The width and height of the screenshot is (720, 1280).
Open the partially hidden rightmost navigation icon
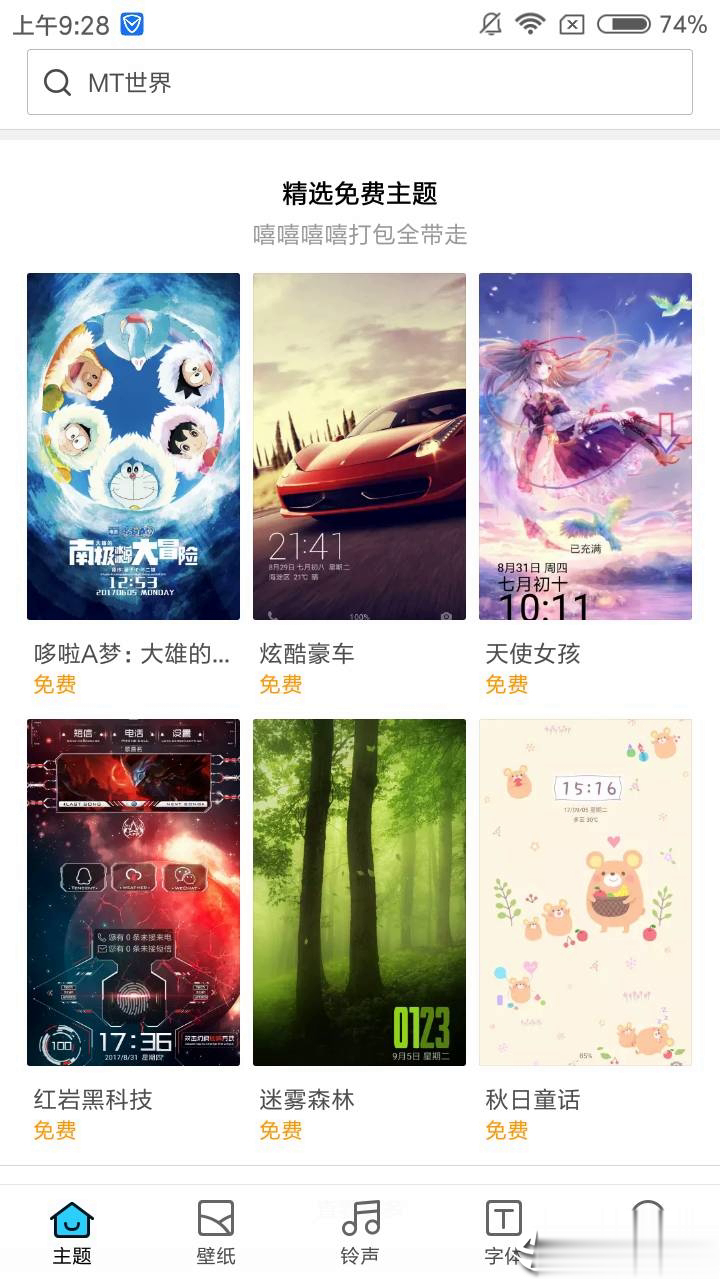[x=648, y=1221]
